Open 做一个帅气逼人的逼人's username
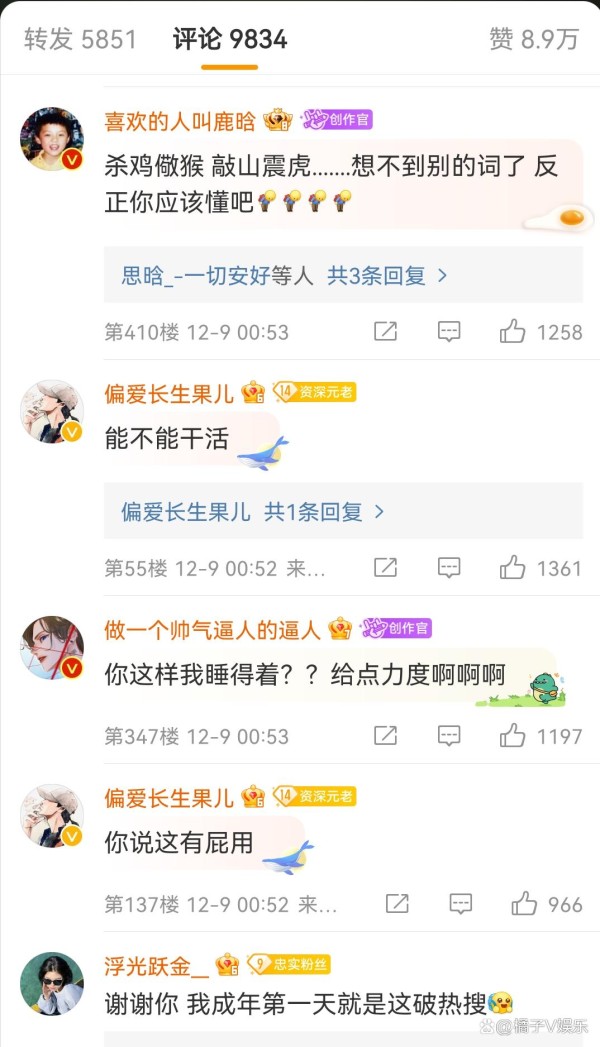Viewport: 600px width, 1047px height. (212, 629)
